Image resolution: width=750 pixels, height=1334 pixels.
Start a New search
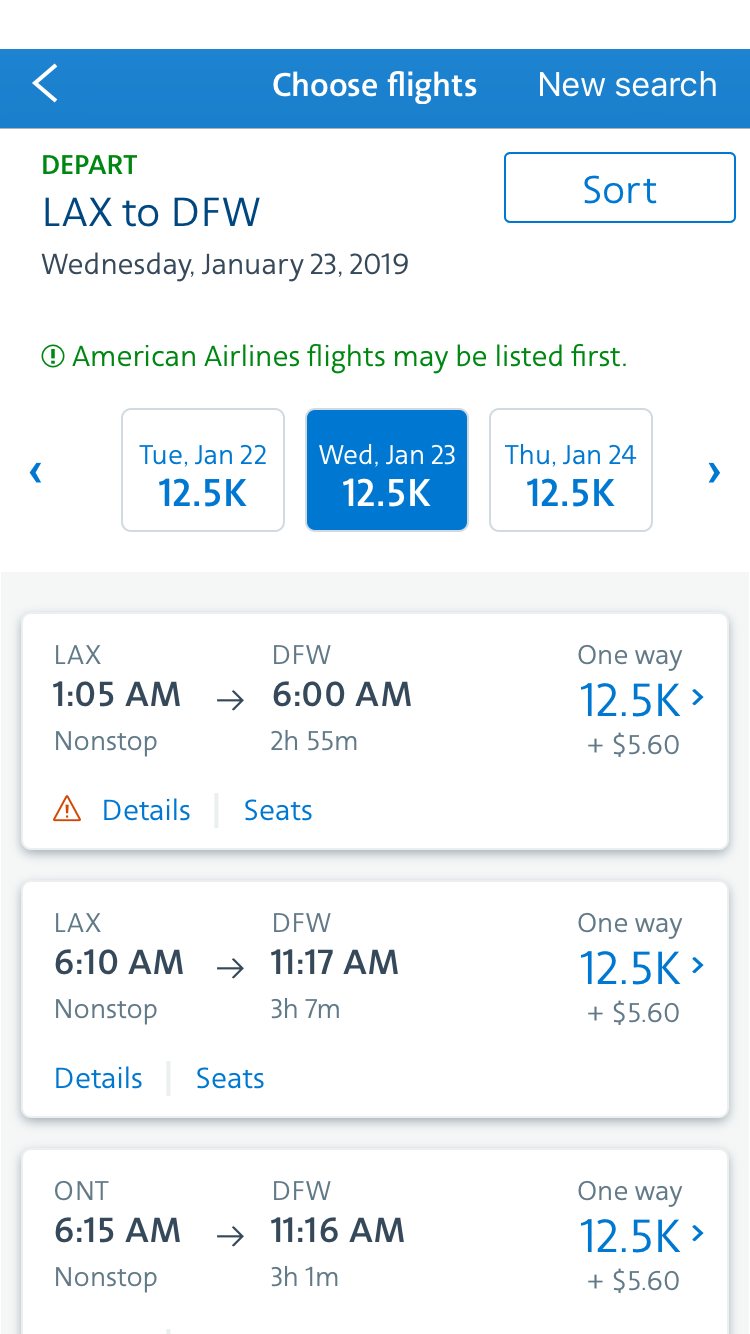point(627,85)
